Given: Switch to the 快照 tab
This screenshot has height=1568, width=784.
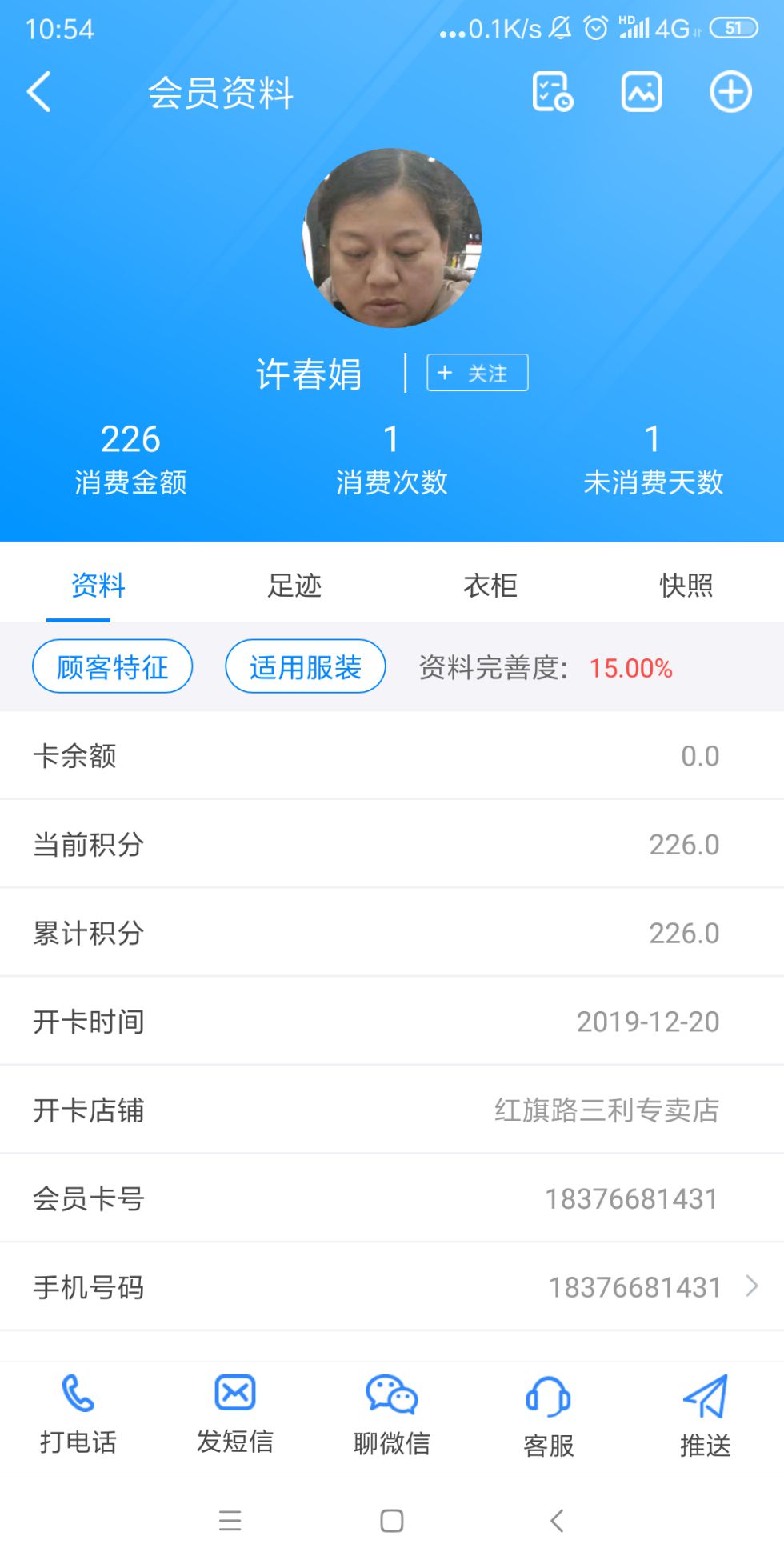Looking at the screenshot, I should [686, 585].
